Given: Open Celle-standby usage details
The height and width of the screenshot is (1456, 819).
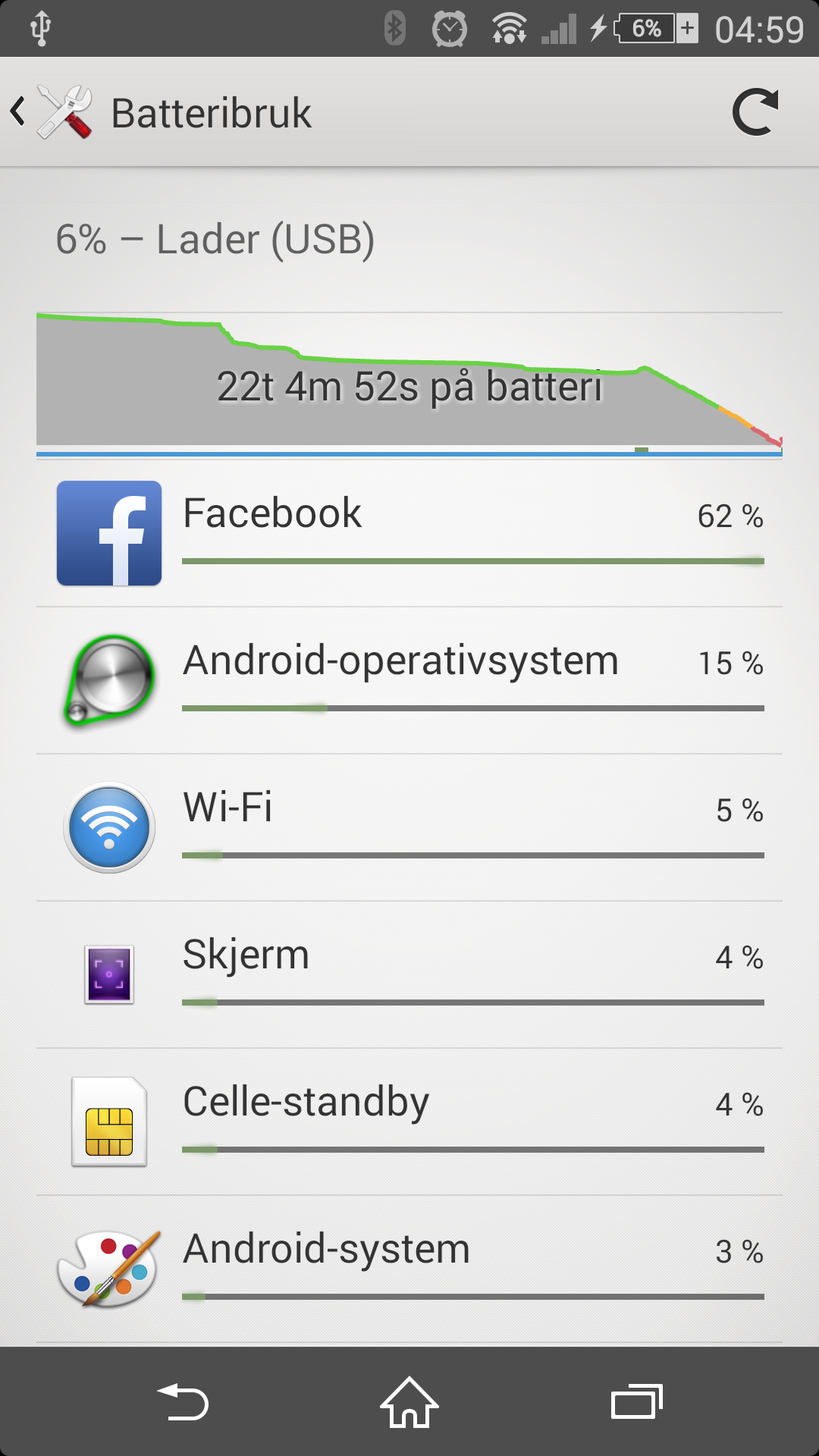Looking at the screenshot, I should click(409, 1122).
